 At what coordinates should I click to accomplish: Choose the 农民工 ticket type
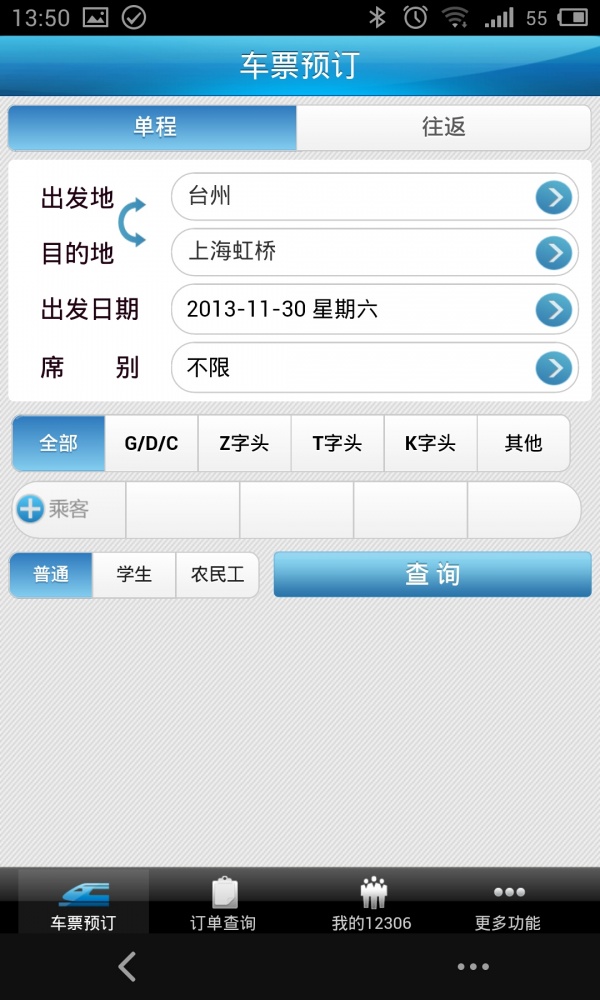click(x=217, y=575)
